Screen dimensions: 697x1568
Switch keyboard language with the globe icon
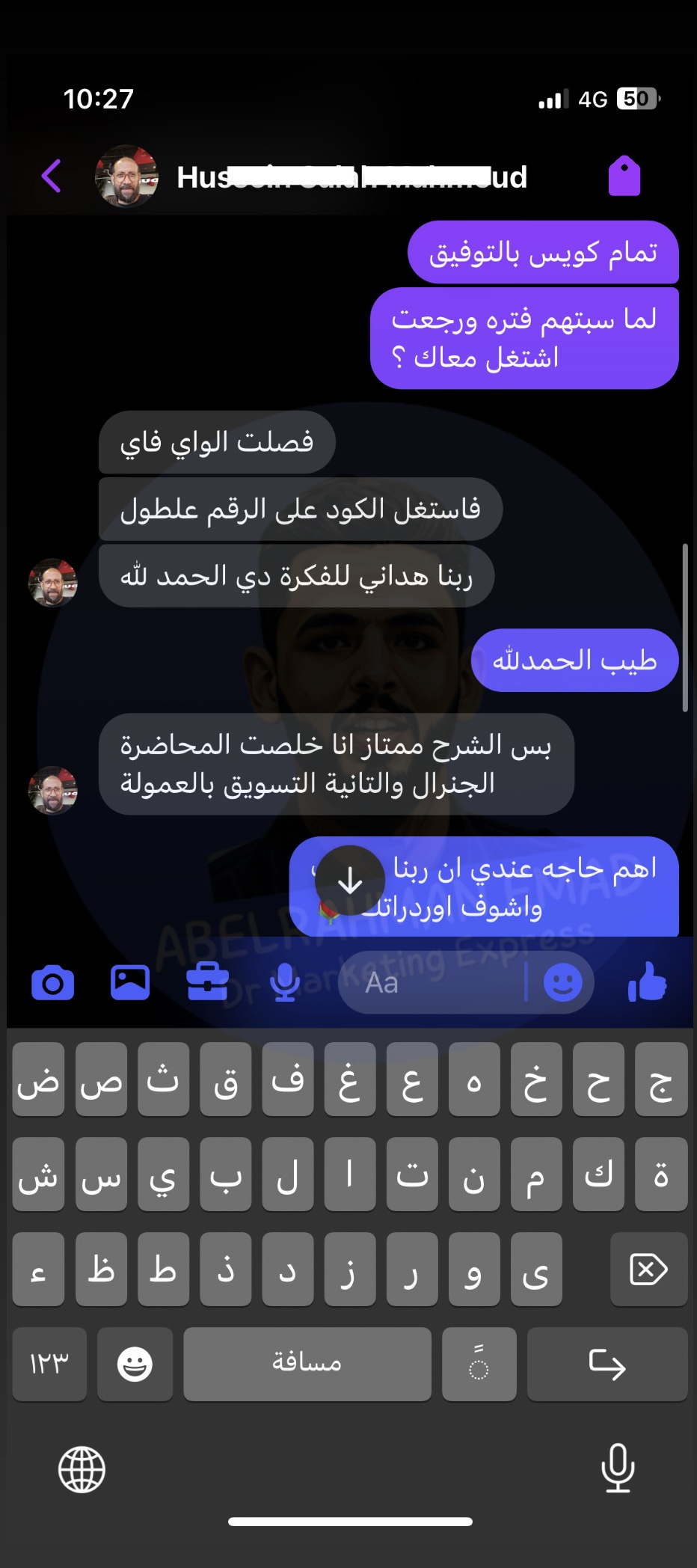pyautogui.click(x=82, y=1469)
